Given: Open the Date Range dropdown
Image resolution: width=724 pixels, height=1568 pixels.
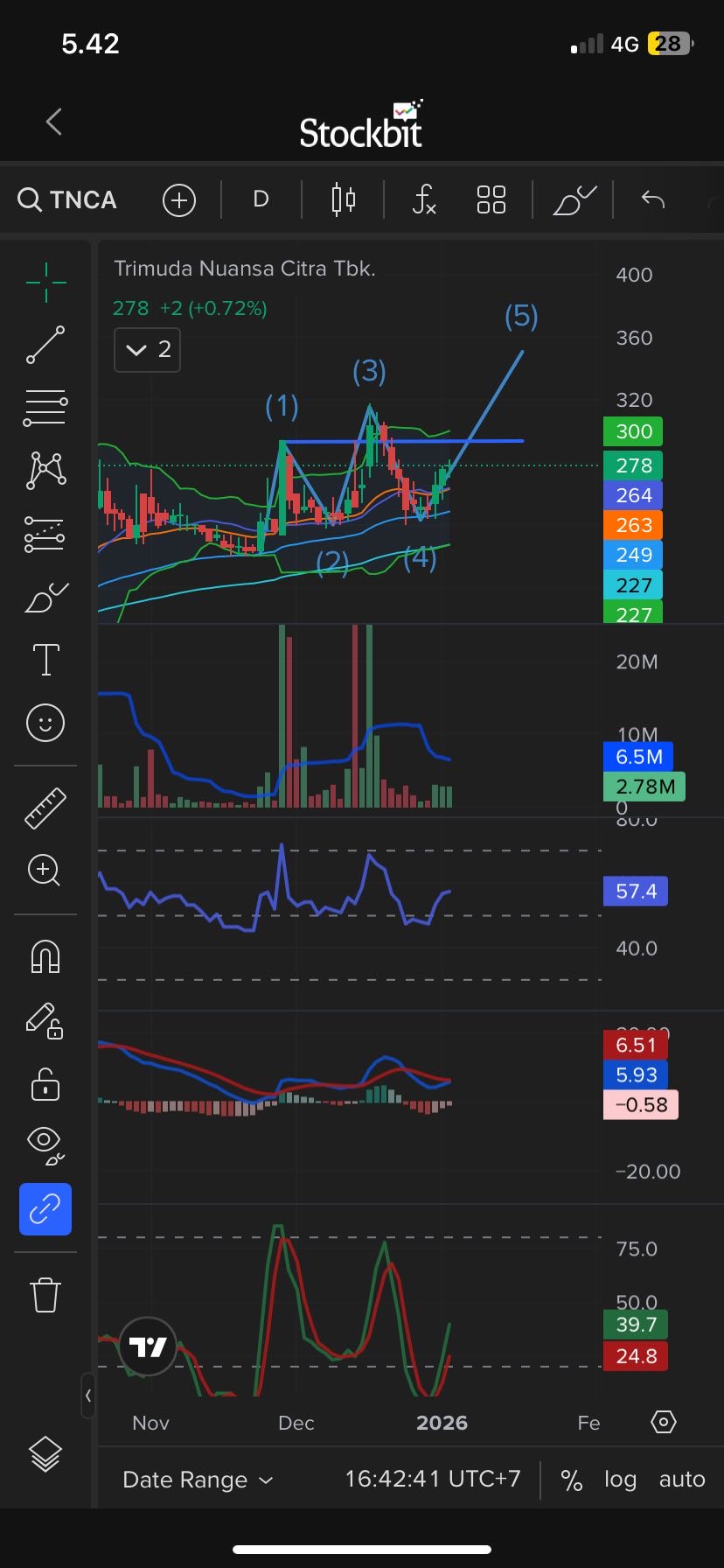Looking at the screenshot, I should [x=198, y=1480].
